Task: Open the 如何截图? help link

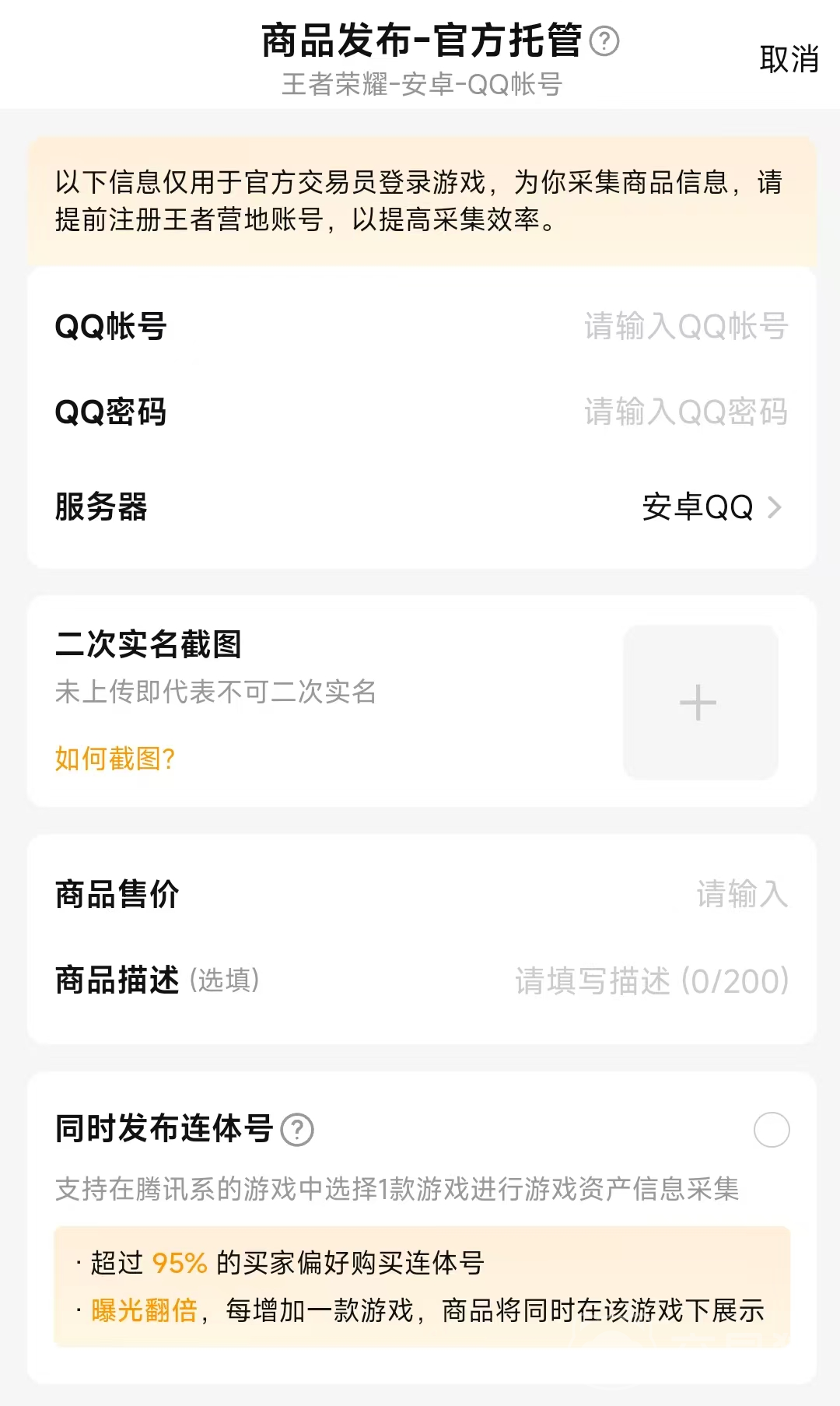Action: pos(115,759)
